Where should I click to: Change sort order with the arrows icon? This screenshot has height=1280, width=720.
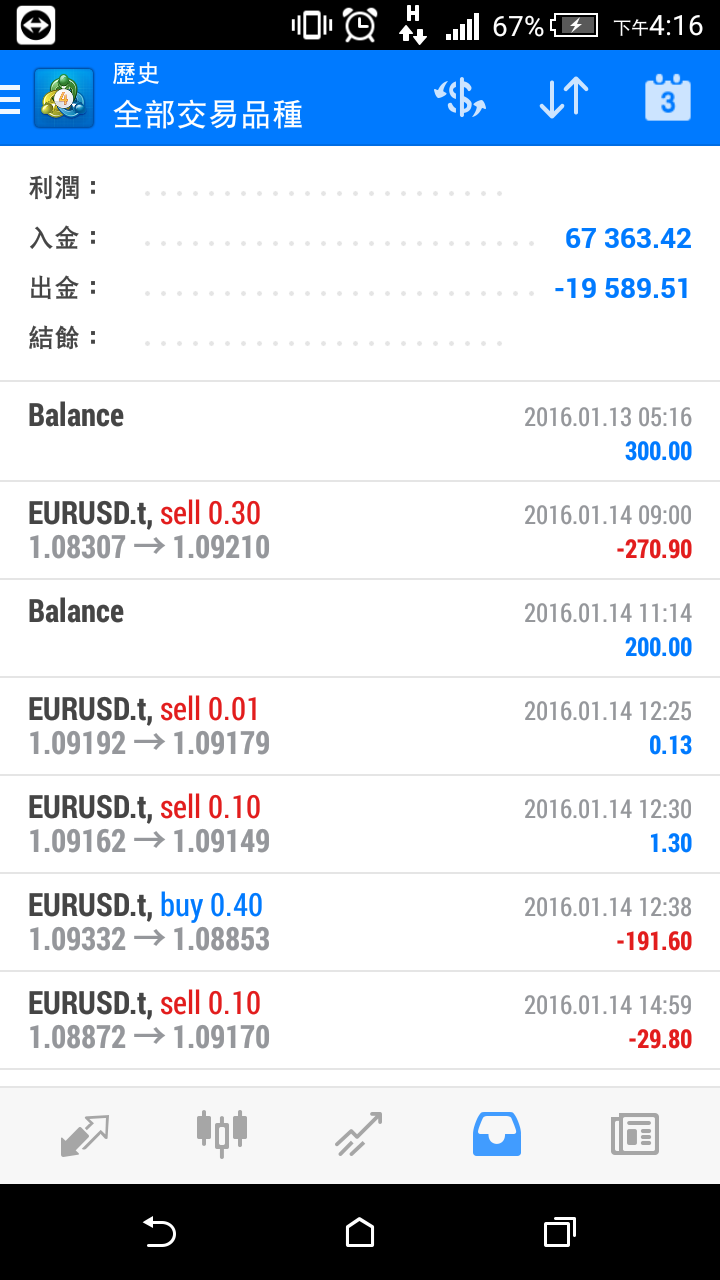[x=564, y=99]
